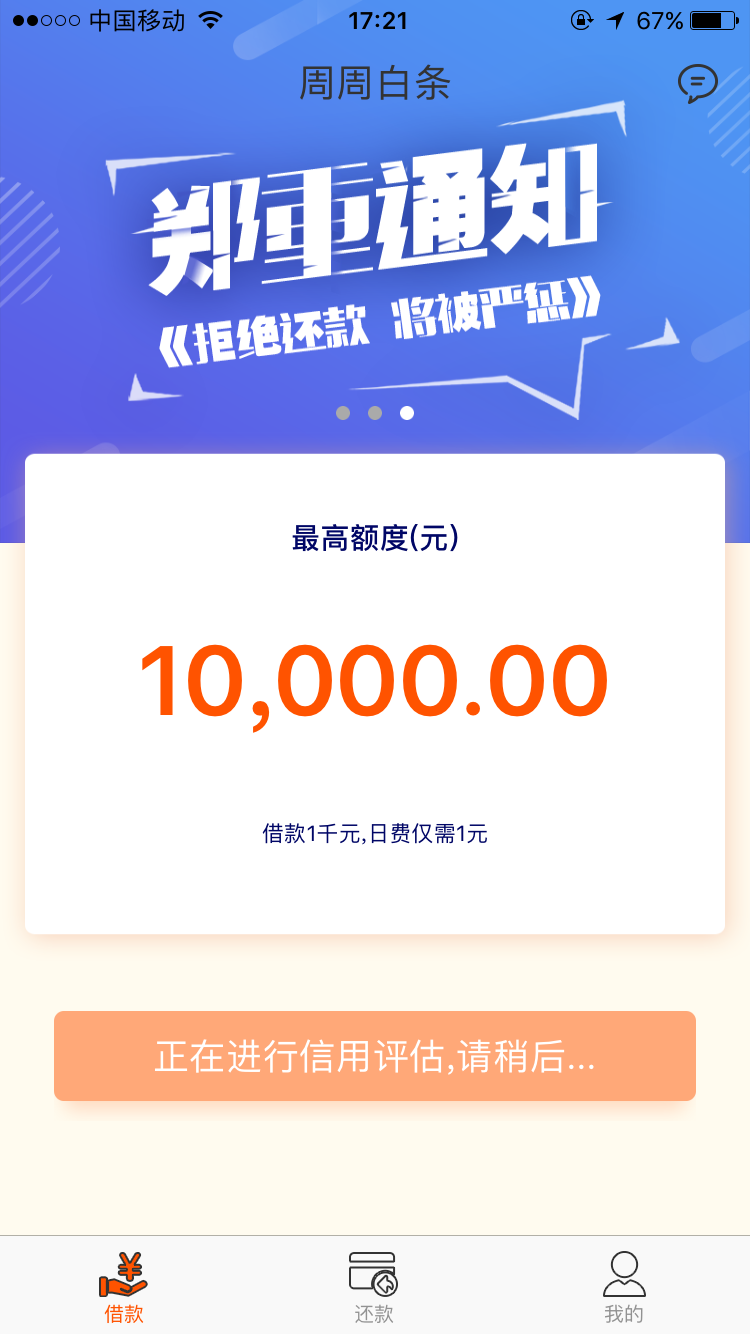Screen dimensions: 750x1334
Task: Switch to the 还款 tab
Action: pyautogui.click(x=374, y=1287)
